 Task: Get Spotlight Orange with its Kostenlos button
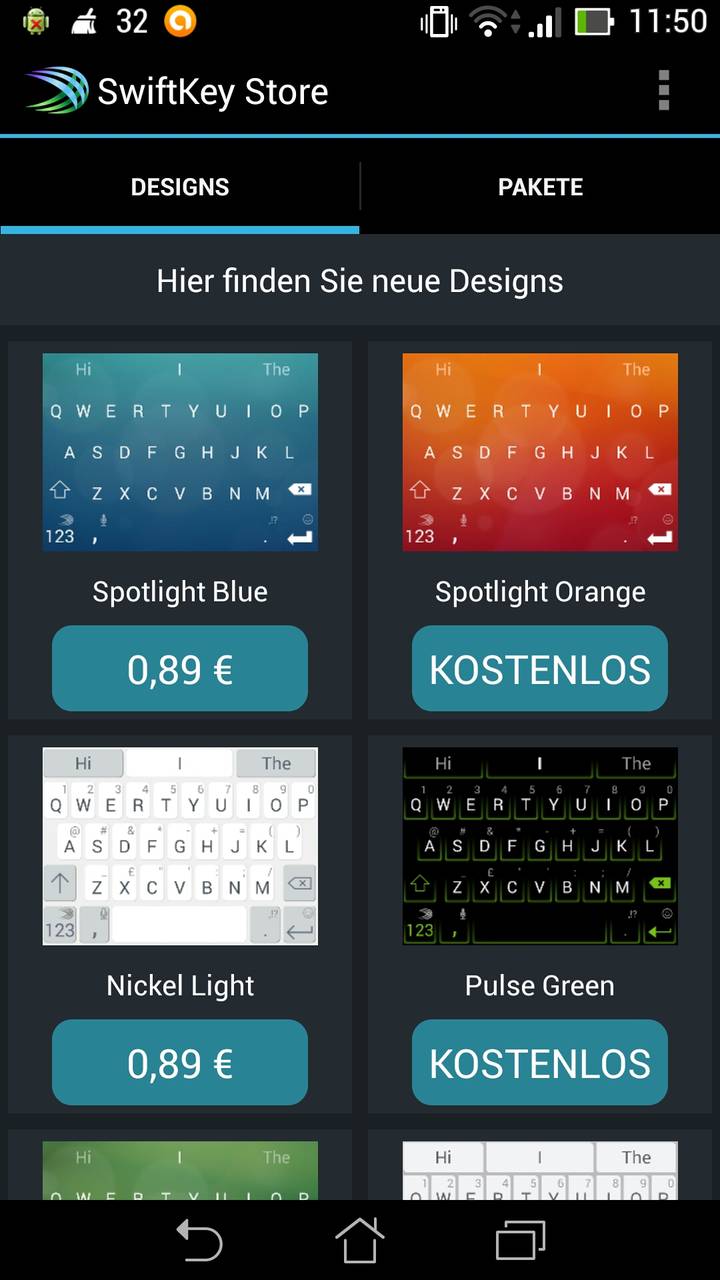tap(540, 669)
